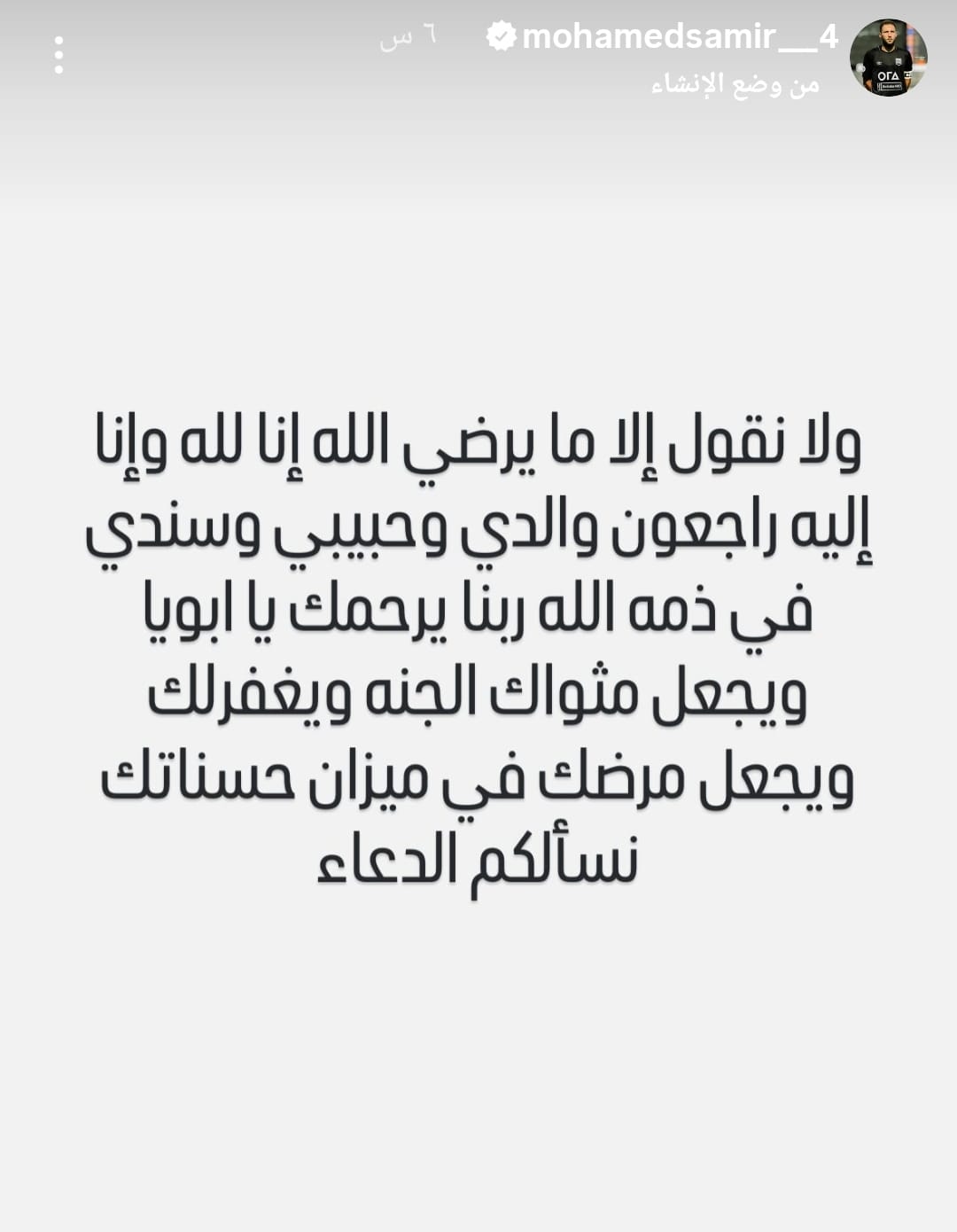Open the story options three-dot menu
957x1232 pixels.
coord(58,55)
